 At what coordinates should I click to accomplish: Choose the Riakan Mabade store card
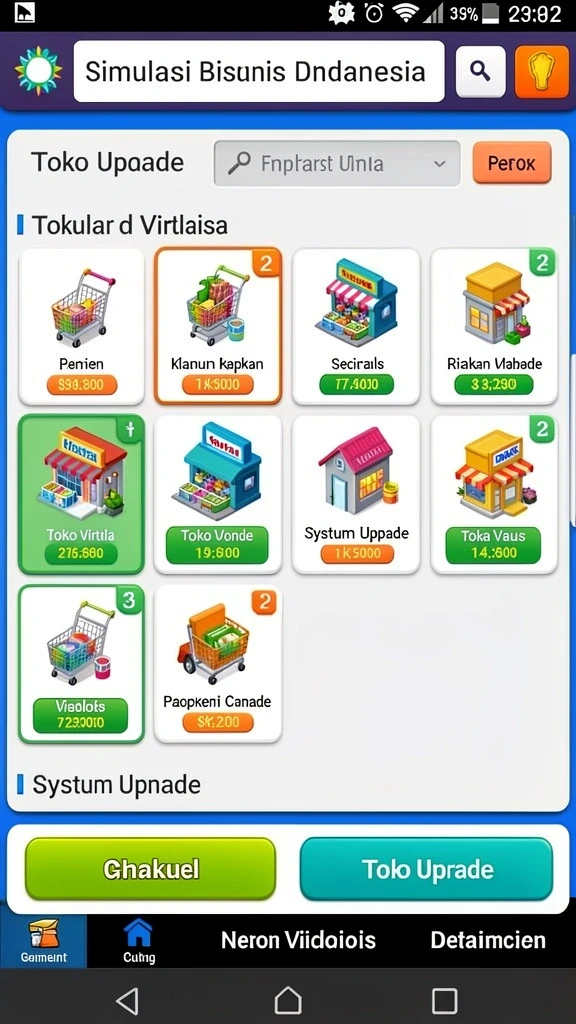pos(494,327)
